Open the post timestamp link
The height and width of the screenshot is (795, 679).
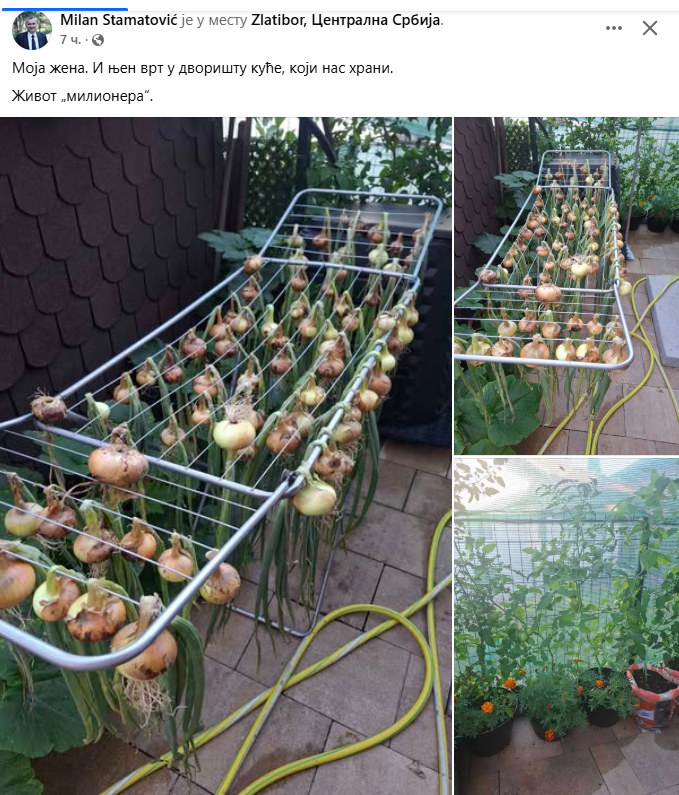[x=70, y=40]
